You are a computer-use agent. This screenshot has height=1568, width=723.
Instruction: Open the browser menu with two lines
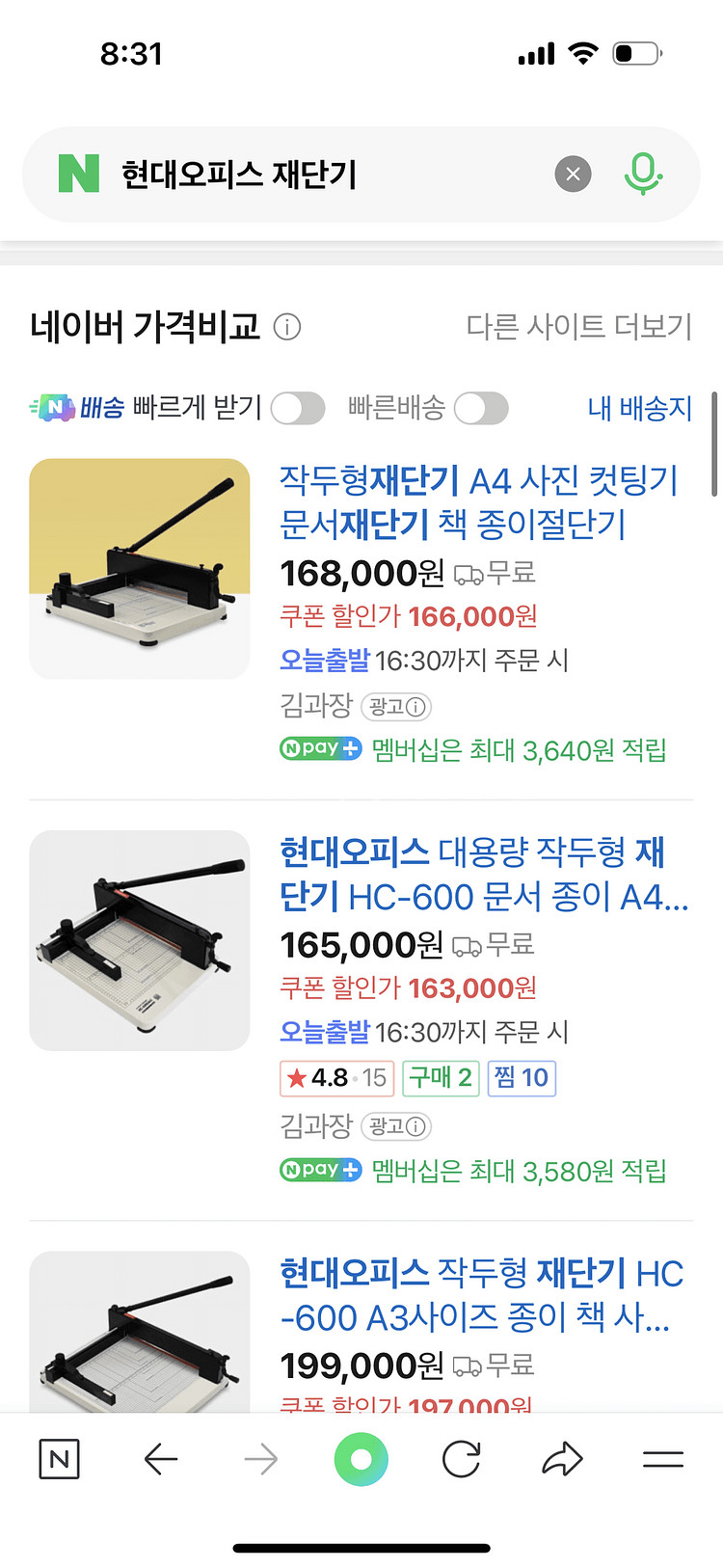click(x=663, y=1459)
